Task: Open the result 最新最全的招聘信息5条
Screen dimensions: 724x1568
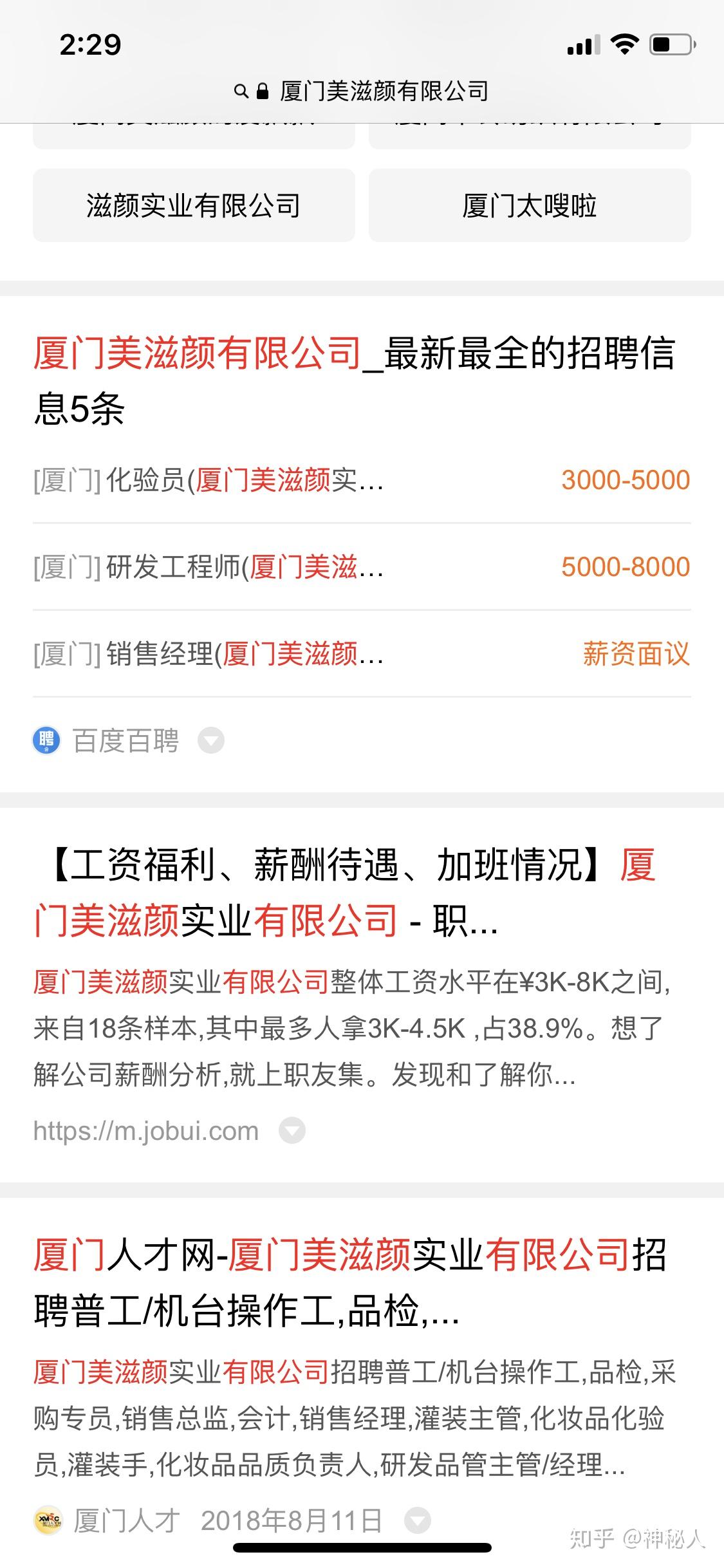Action: coord(354,380)
